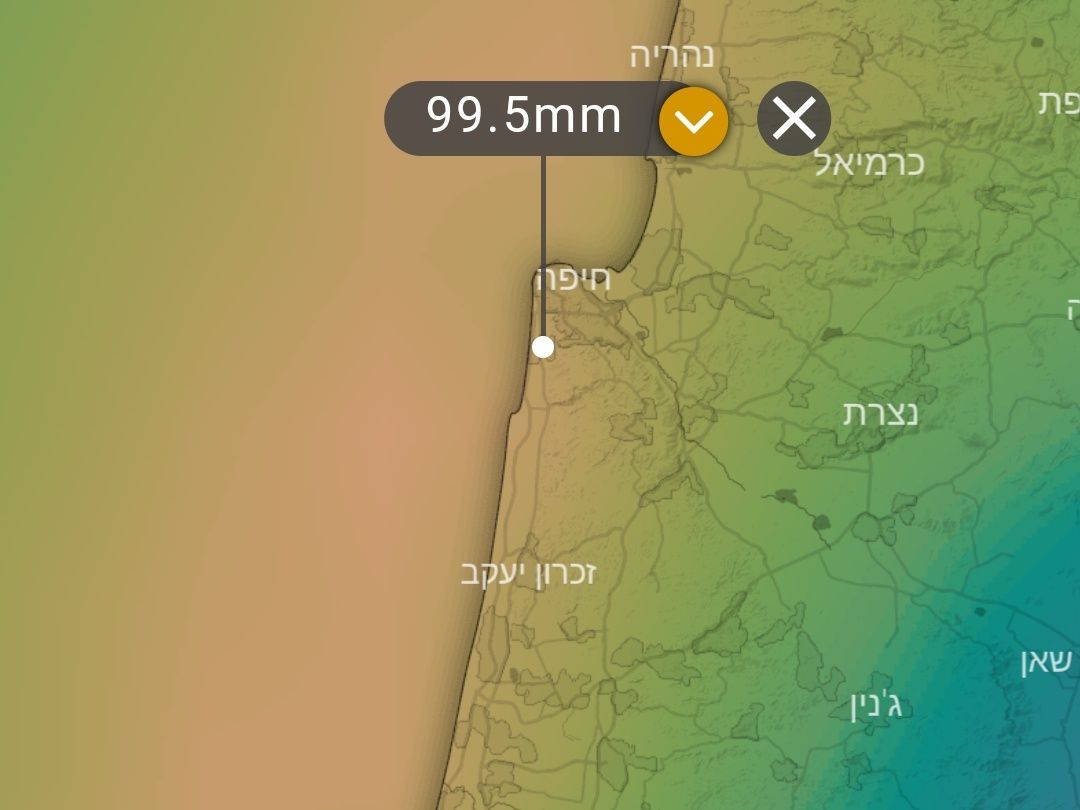Close the rainfall picker marker
Image resolution: width=1080 pixels, height=810 pixels.
(x=794, y=119)
